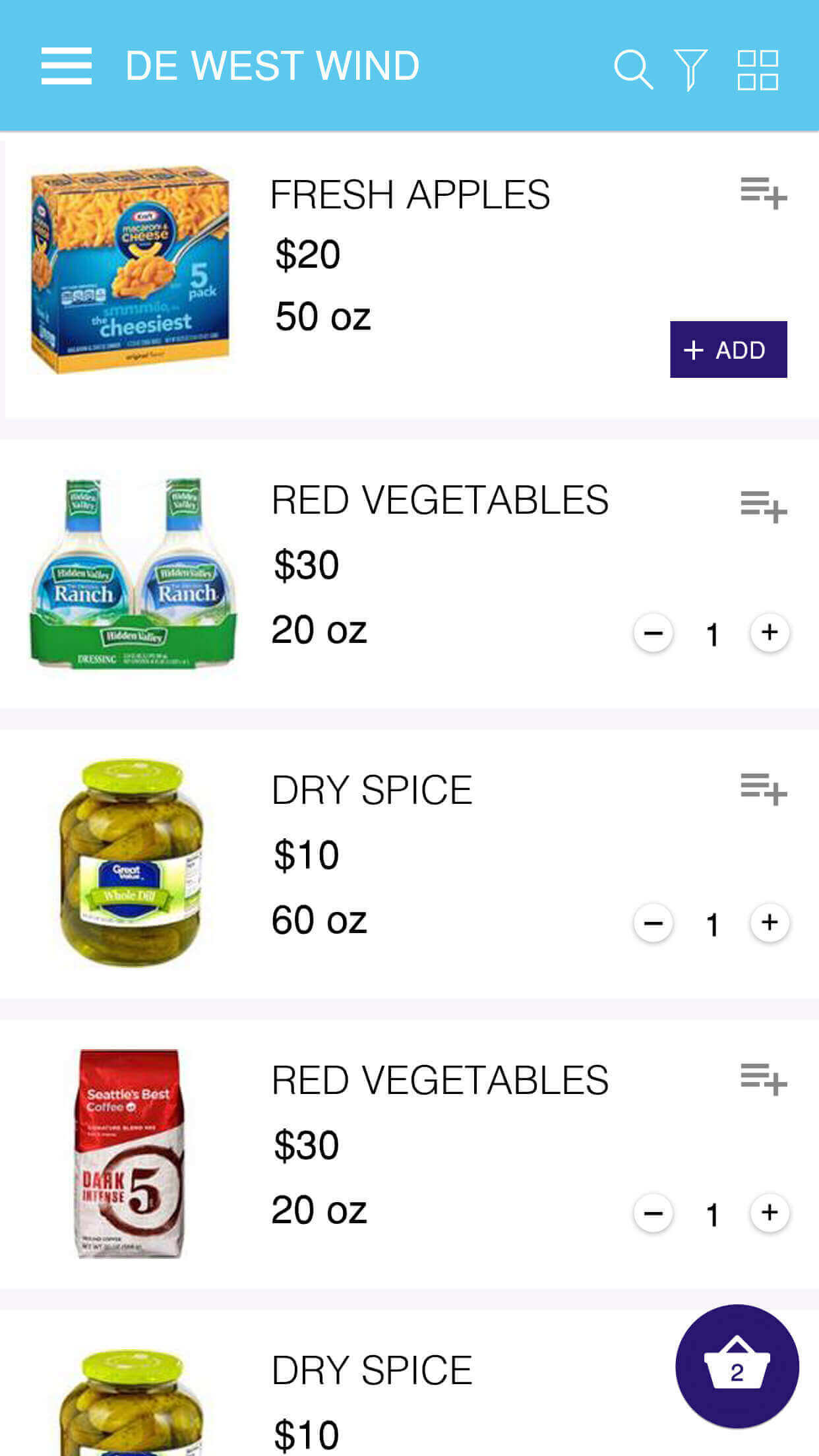Open the 60 oz Dry Spice pickle image
This screenshot has width=819, height=1456.
[x=131, y=863]
